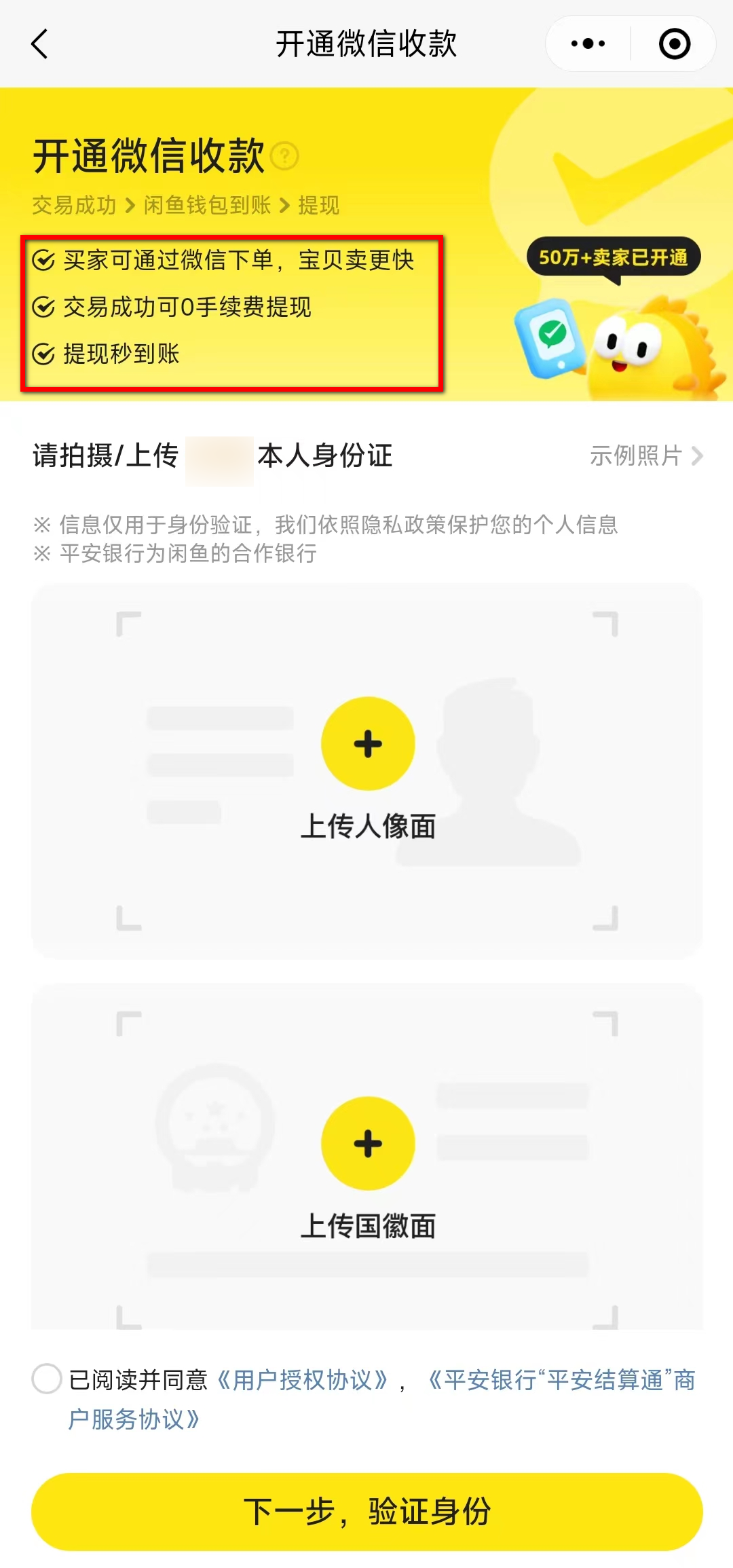The width and height of the screenshot is (733, 1568).
Task: Click the checkmark icon beside 提现秒到账
Action: (43, 354)
